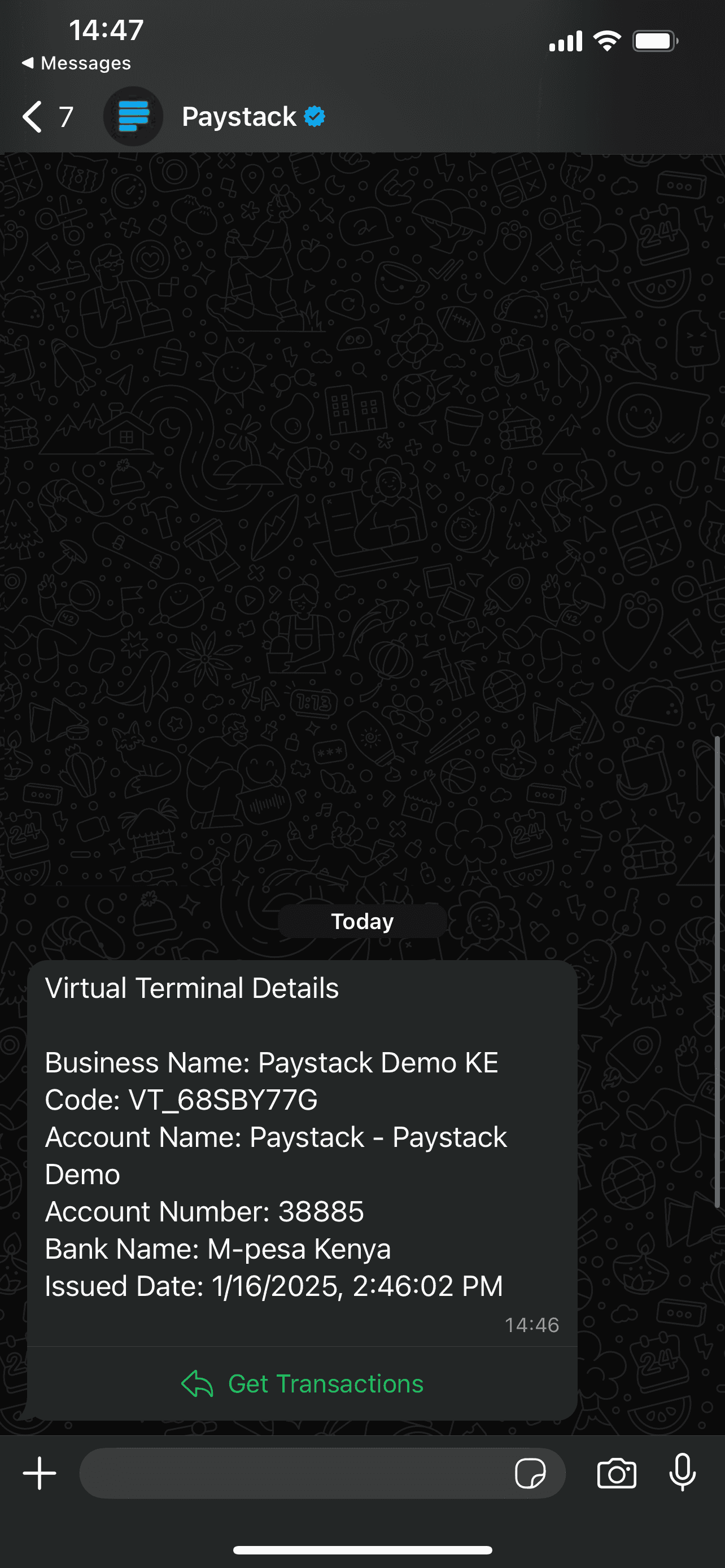Open Paystack contact info

253,116
